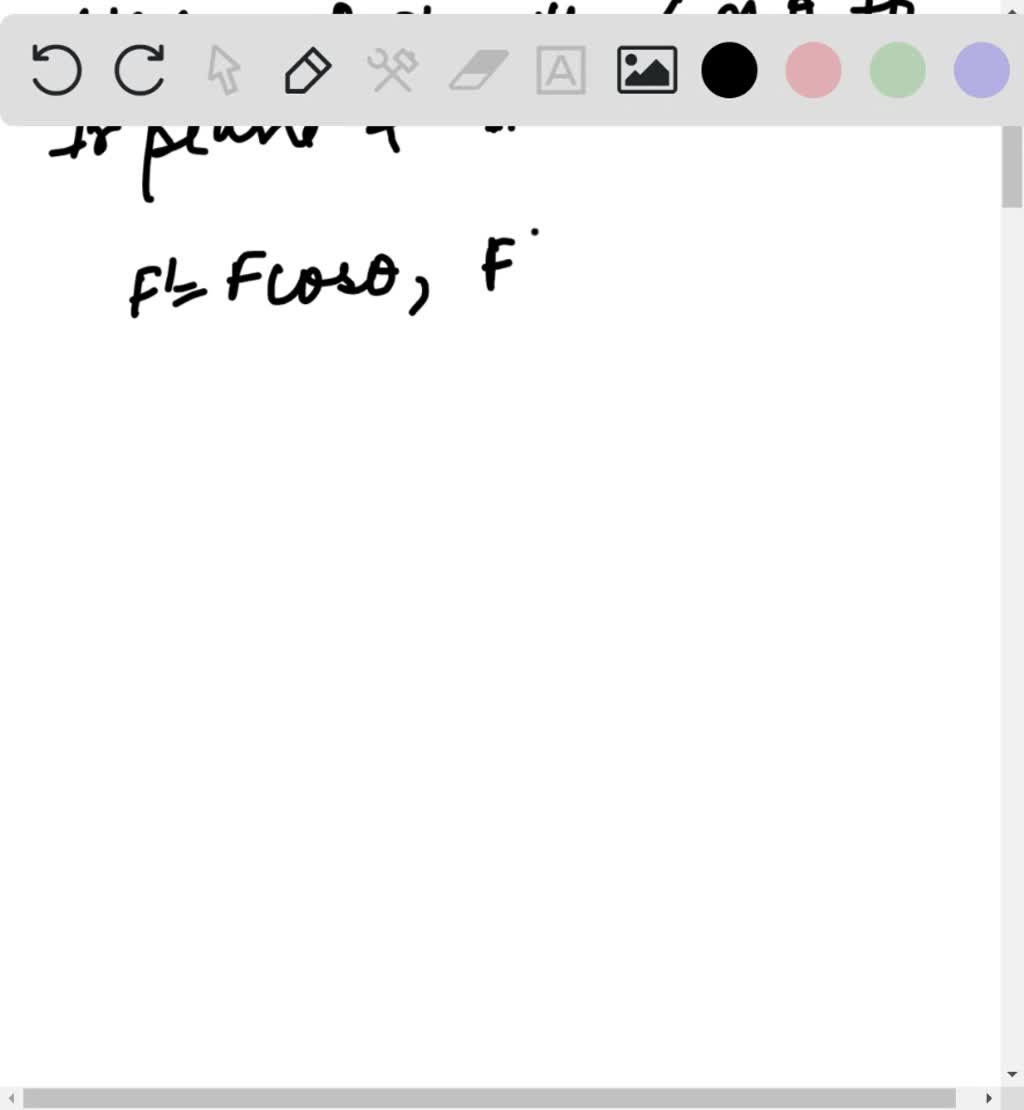Choose the green ink color
1024x1110 pixels.
pos(897,71)
